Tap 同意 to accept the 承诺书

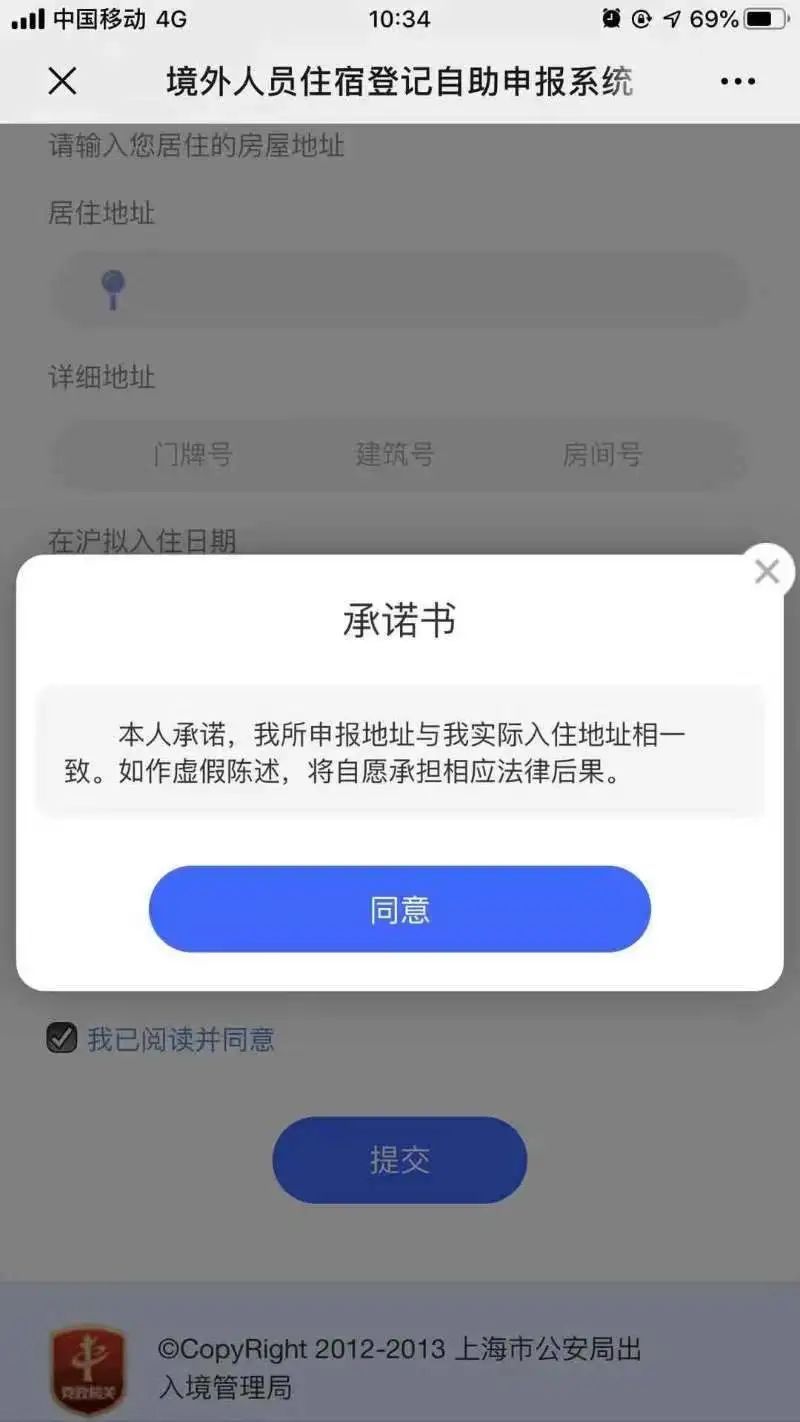(x=400, y=909)
